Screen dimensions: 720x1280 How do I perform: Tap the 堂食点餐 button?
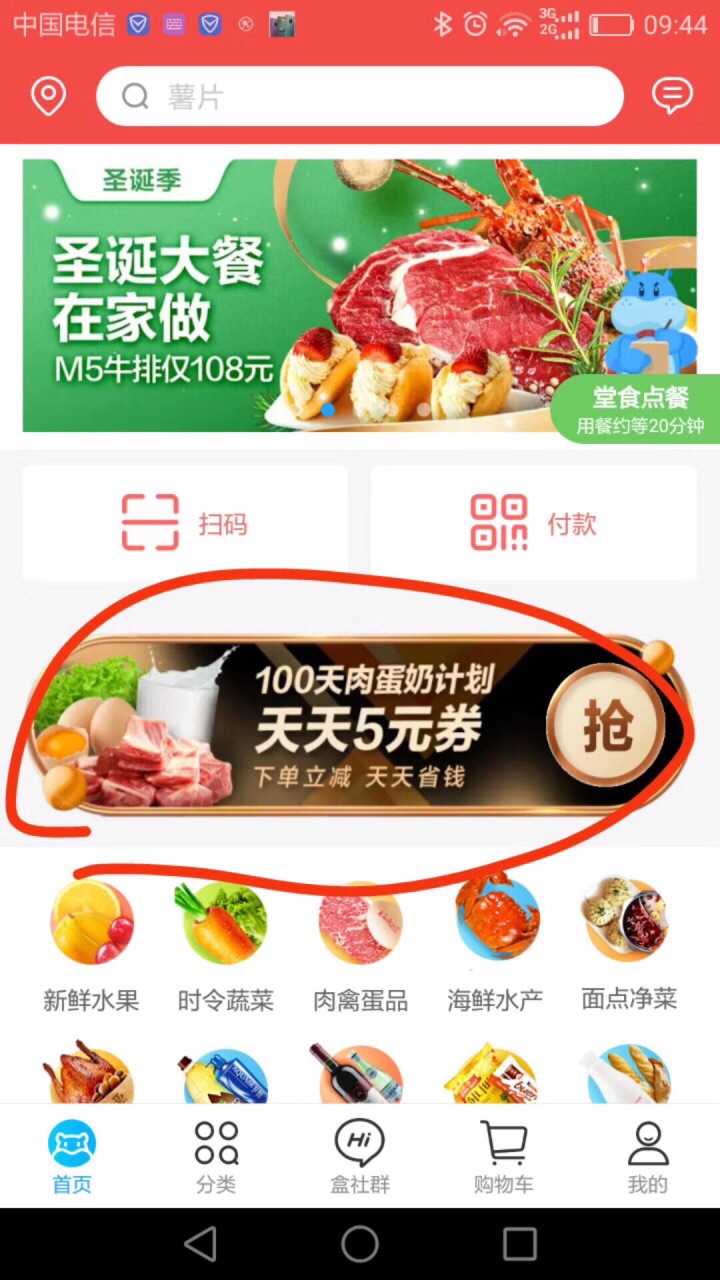pyautogui.click(x=640, y=408)
